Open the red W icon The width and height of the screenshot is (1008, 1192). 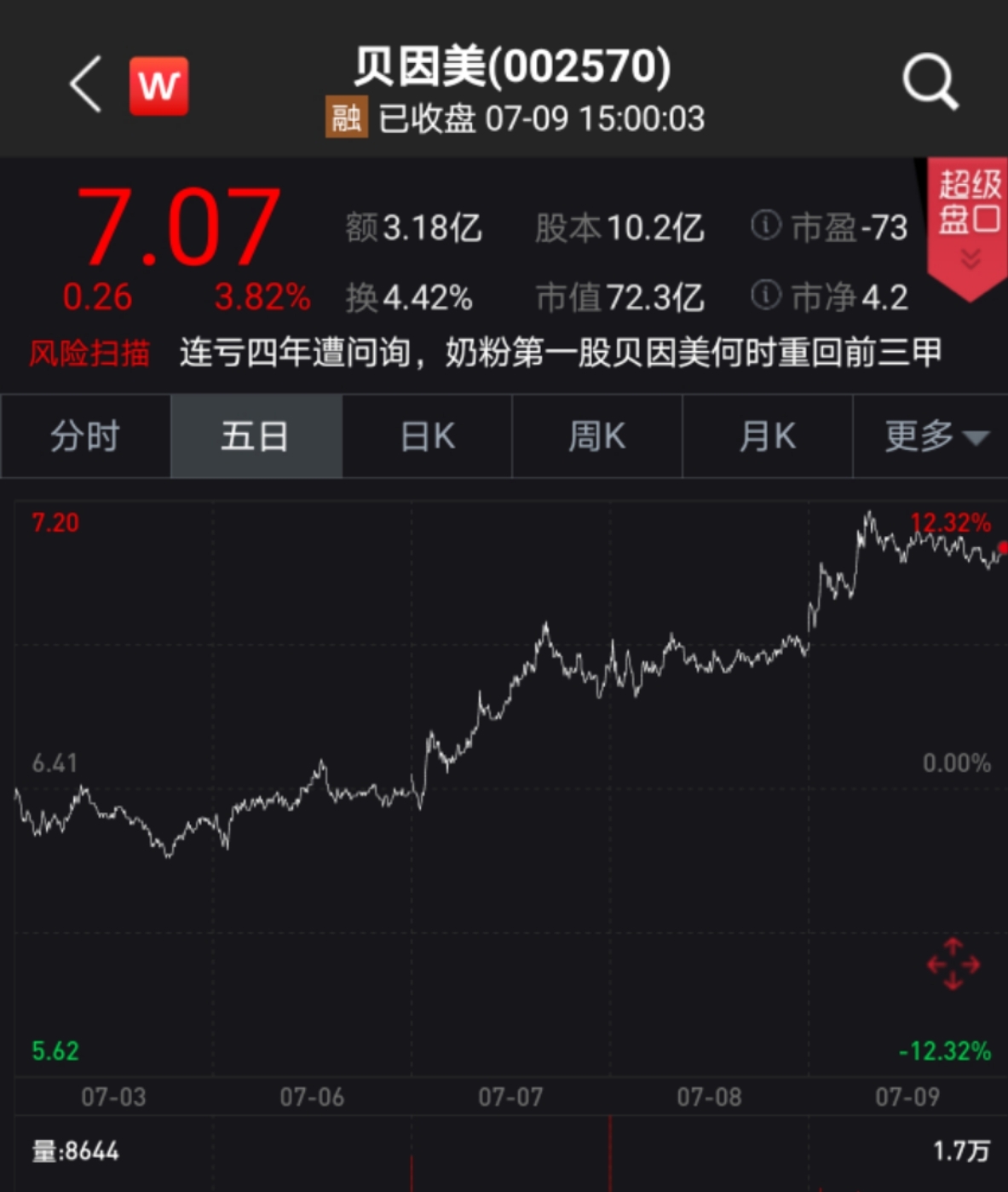pyautogui.click(x=158, y=85)
